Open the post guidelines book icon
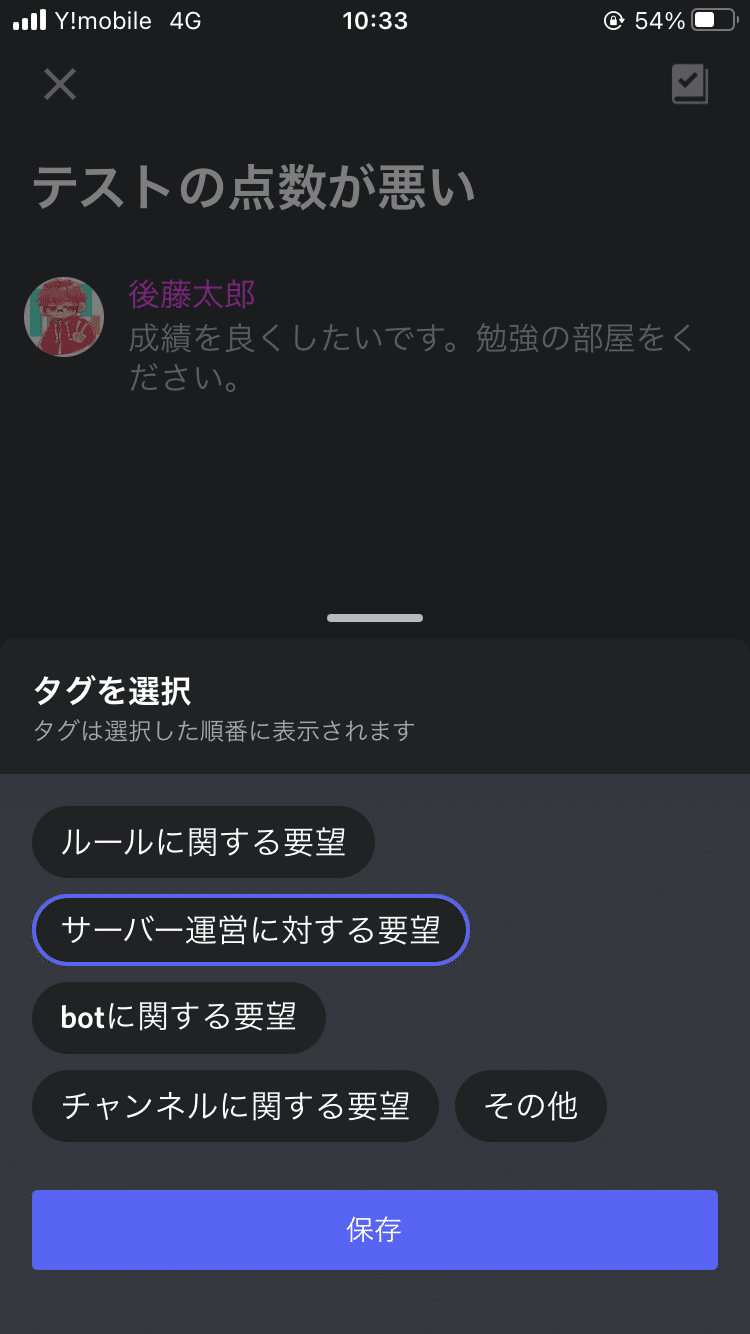The height and width of the screenshot is (1334, 750). click(689, 85)
